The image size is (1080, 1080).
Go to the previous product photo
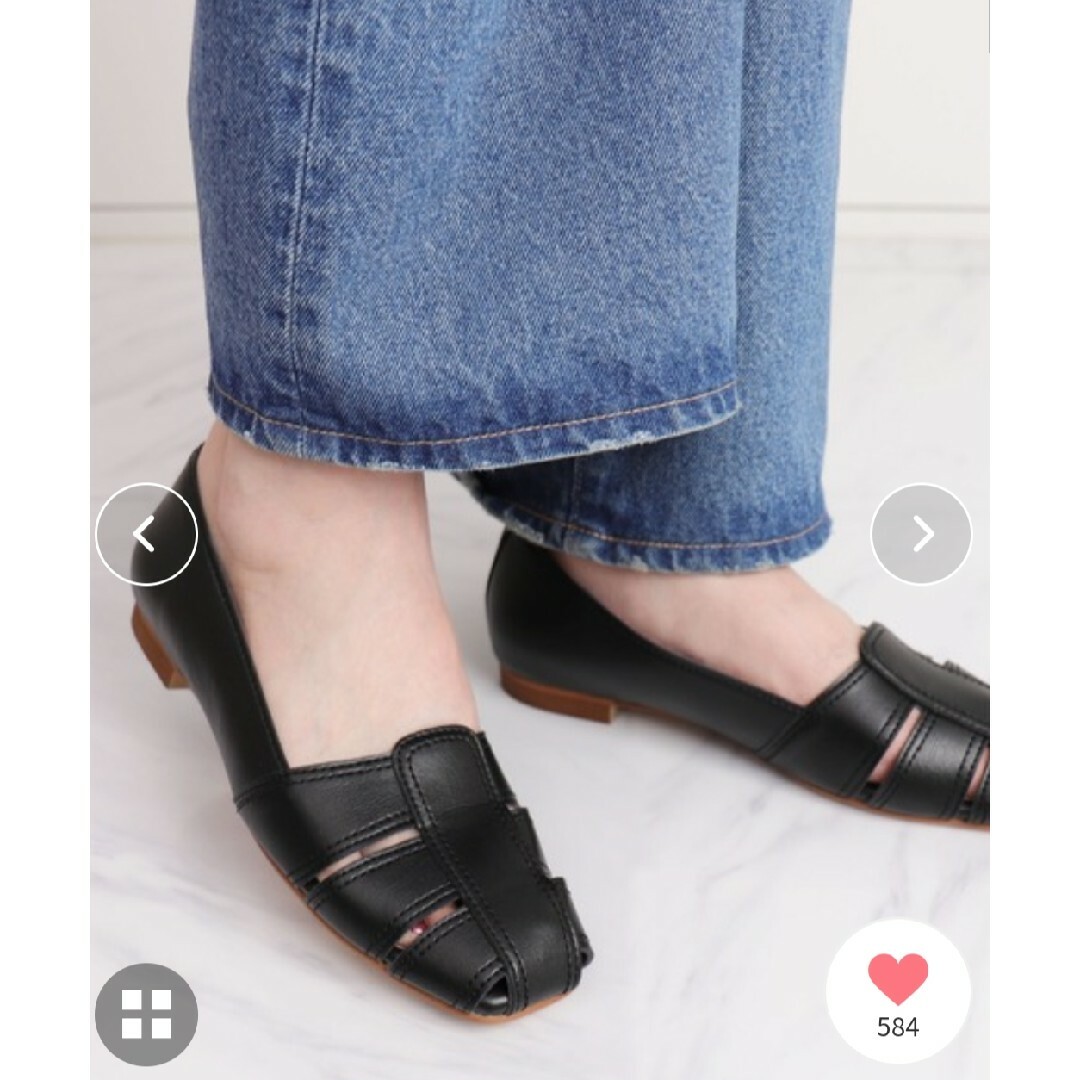click(146, 534)
